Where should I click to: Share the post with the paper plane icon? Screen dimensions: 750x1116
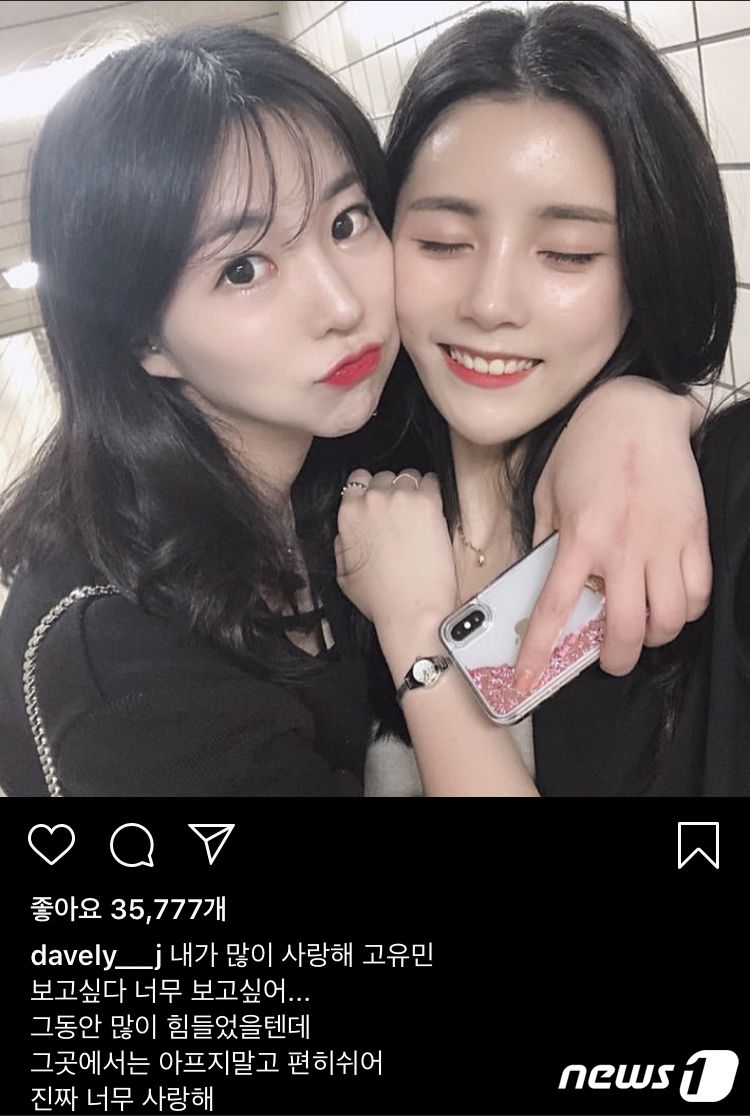tap(212, 844)
